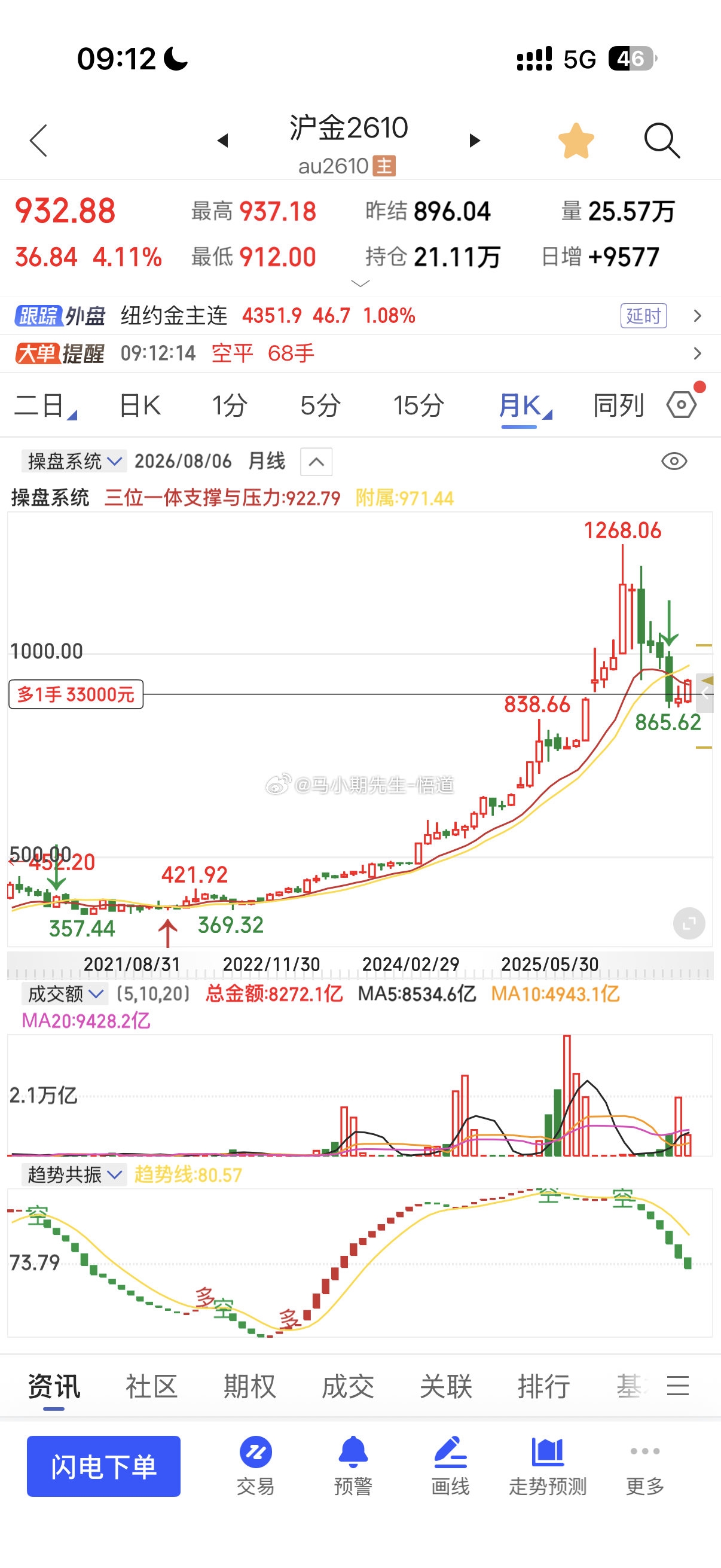Open the 操盘系统 indicator dropdown
Viewport: 721px width, 1568px height.
74,462
